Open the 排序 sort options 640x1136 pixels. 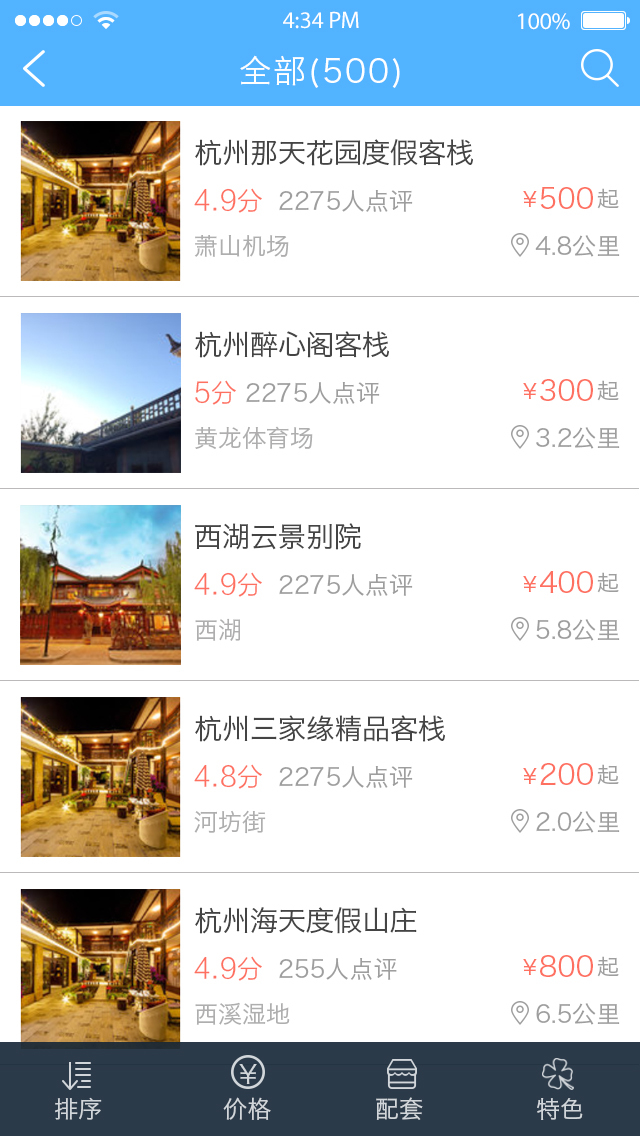(x=78, y=1089)
